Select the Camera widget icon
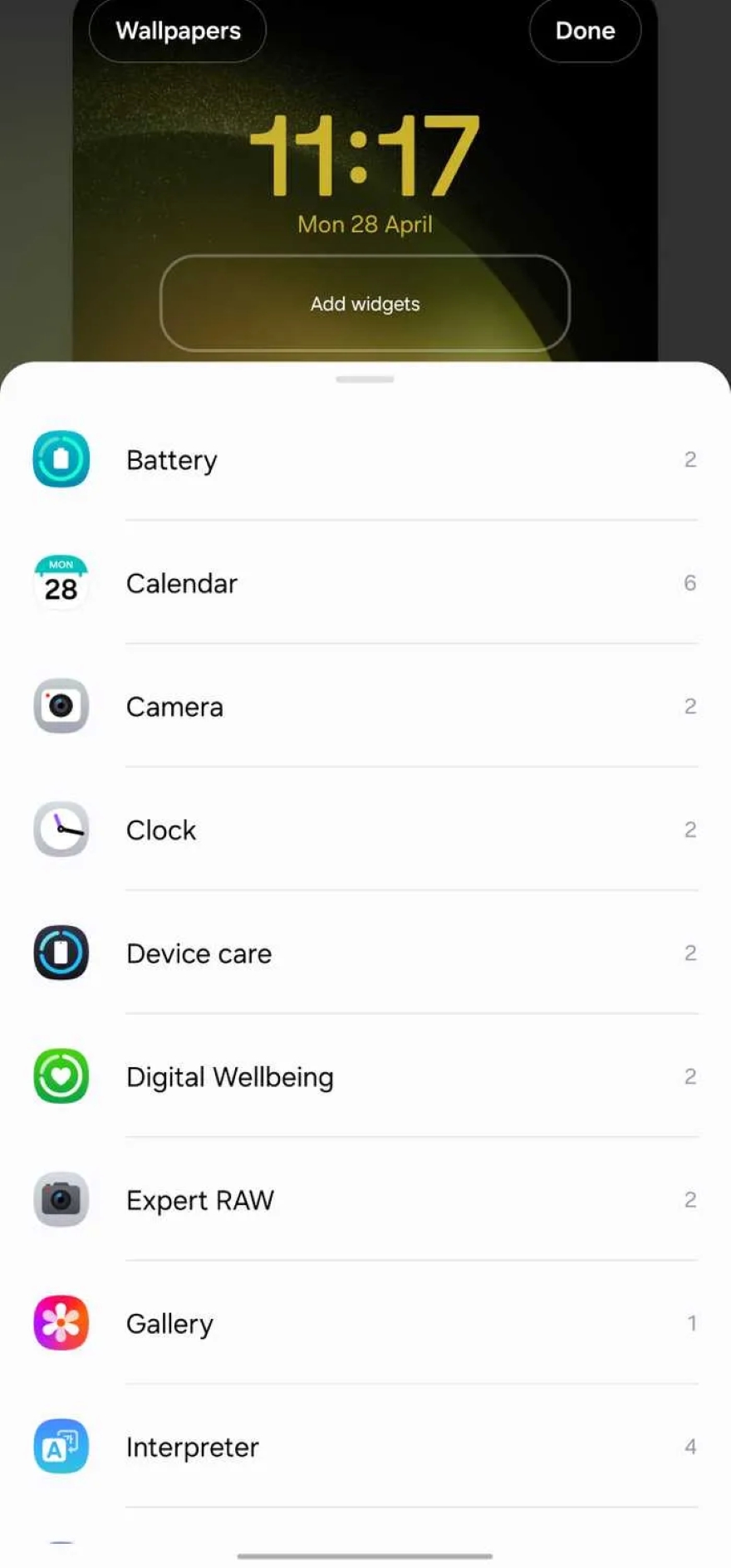This screenshot has height=1568, width=731. [60, 706]
